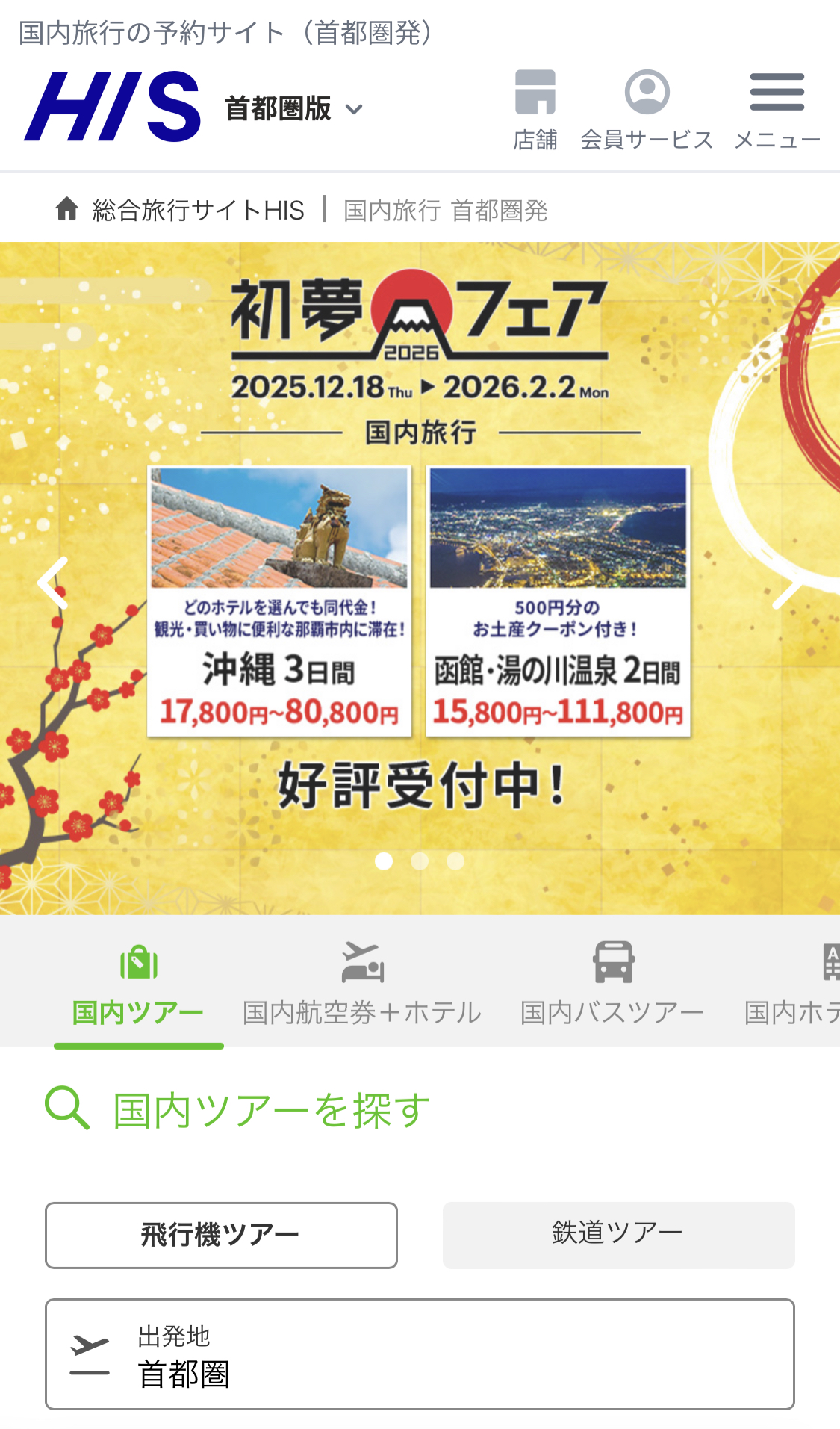Open the メニュー hamburger menu
Screen dimensions: 840x1429
[x=777, y=110]
